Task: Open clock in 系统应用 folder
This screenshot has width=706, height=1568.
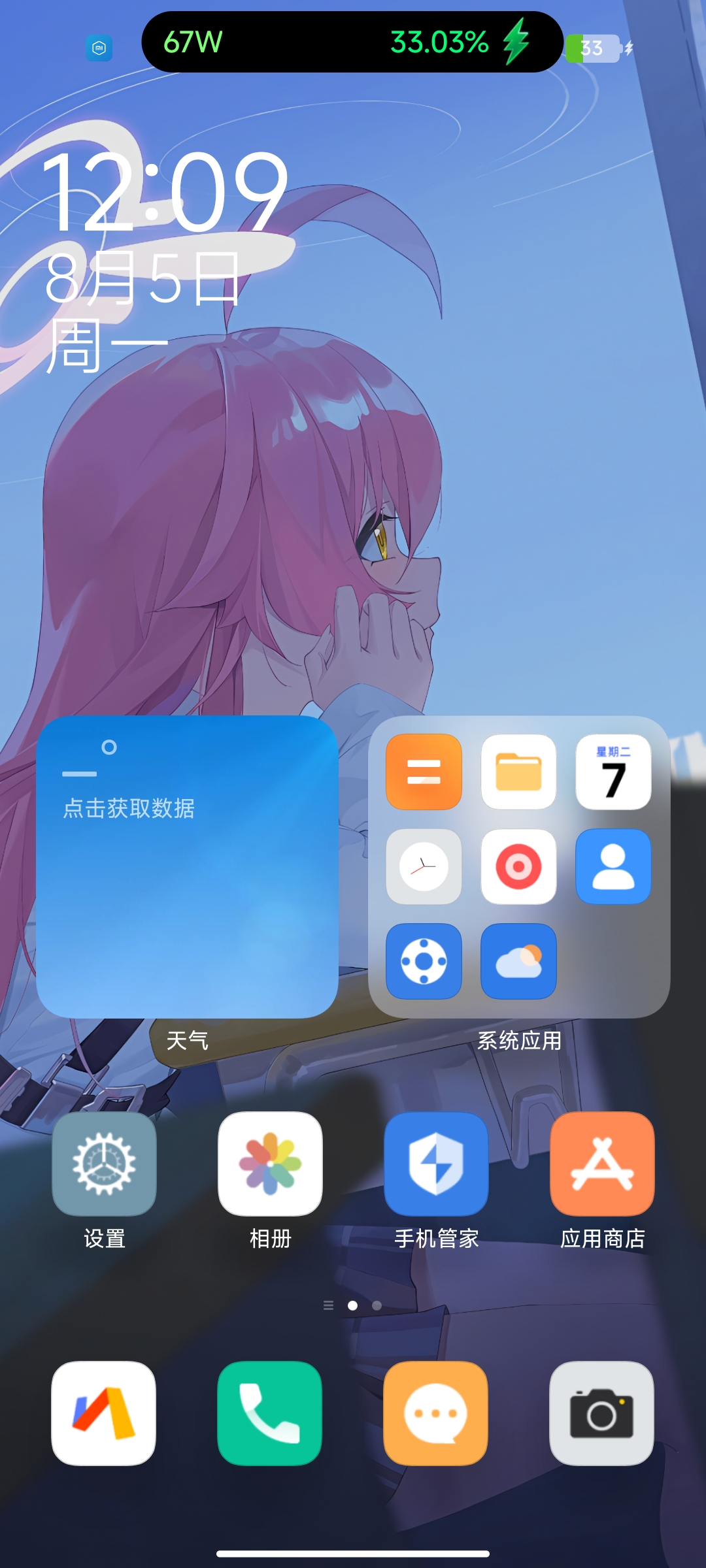Action: point(424,866)
